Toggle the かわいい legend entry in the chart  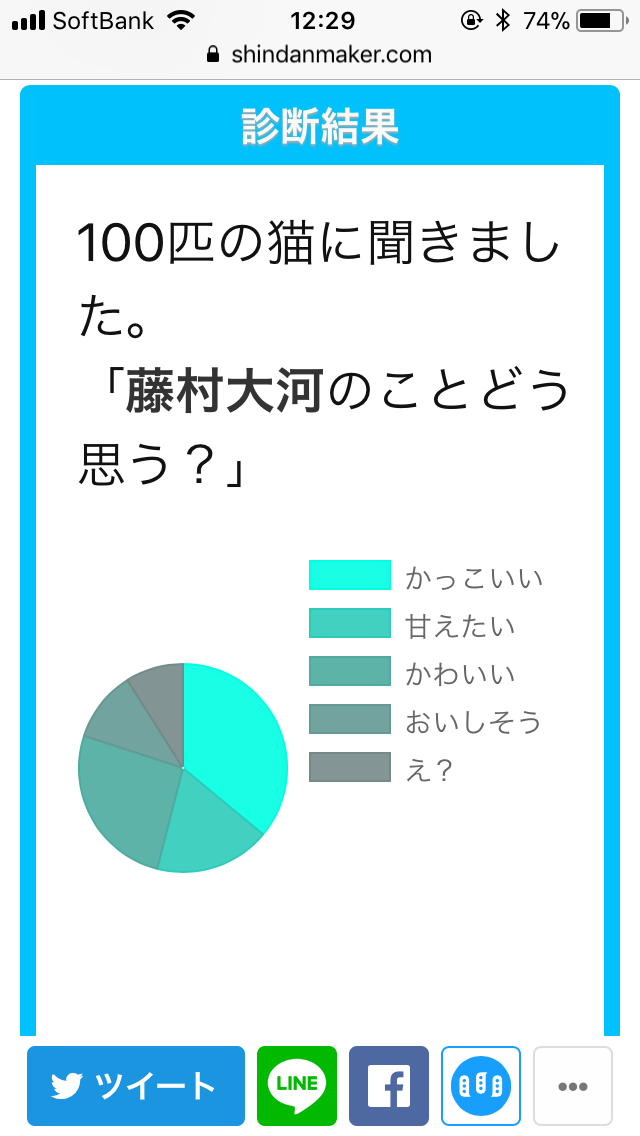pyautogui.click(x=412, y=672)
